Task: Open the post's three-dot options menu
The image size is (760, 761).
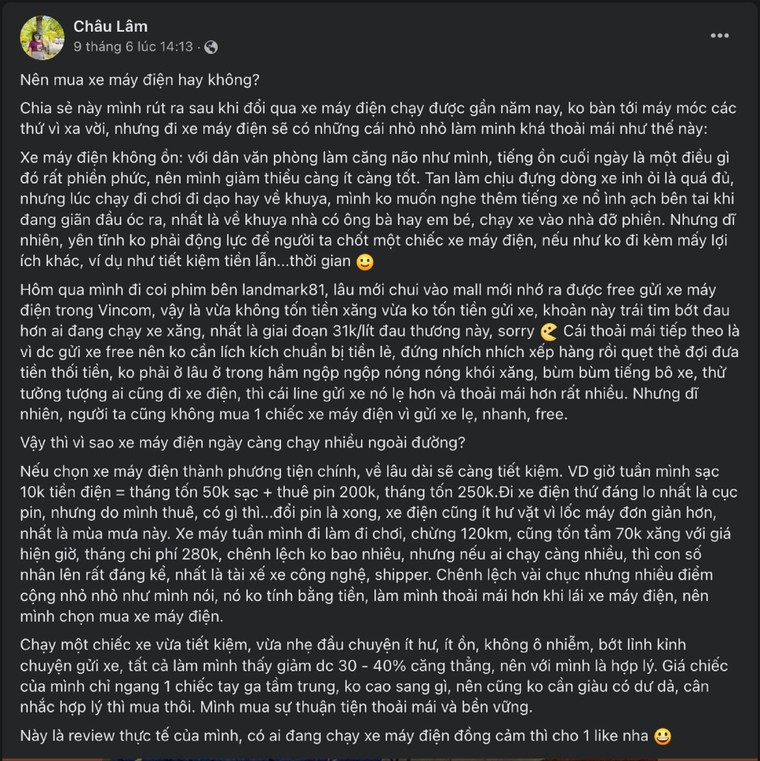Action: point(720,35)
